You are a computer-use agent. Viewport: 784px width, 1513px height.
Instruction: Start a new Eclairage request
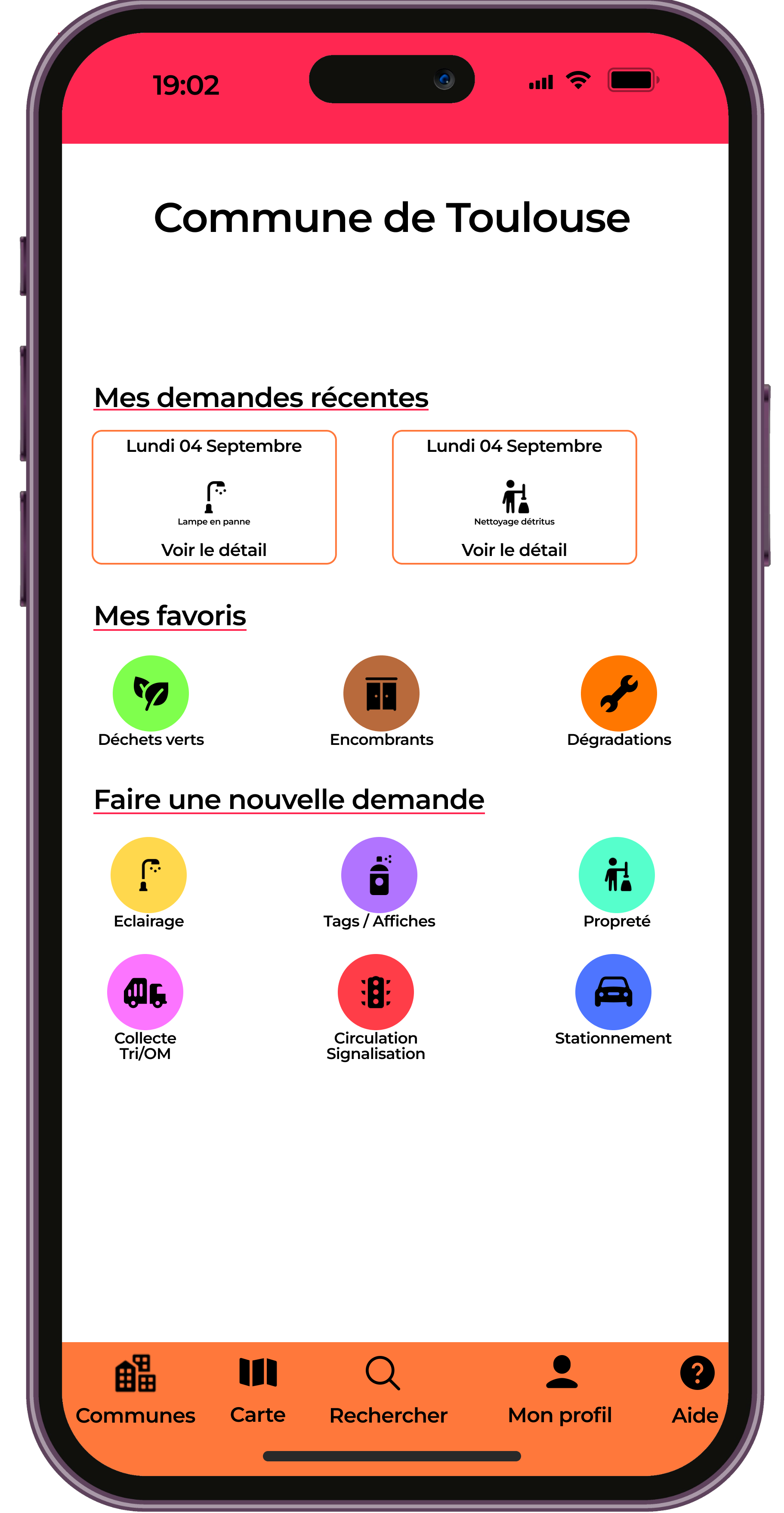[148, 875]
